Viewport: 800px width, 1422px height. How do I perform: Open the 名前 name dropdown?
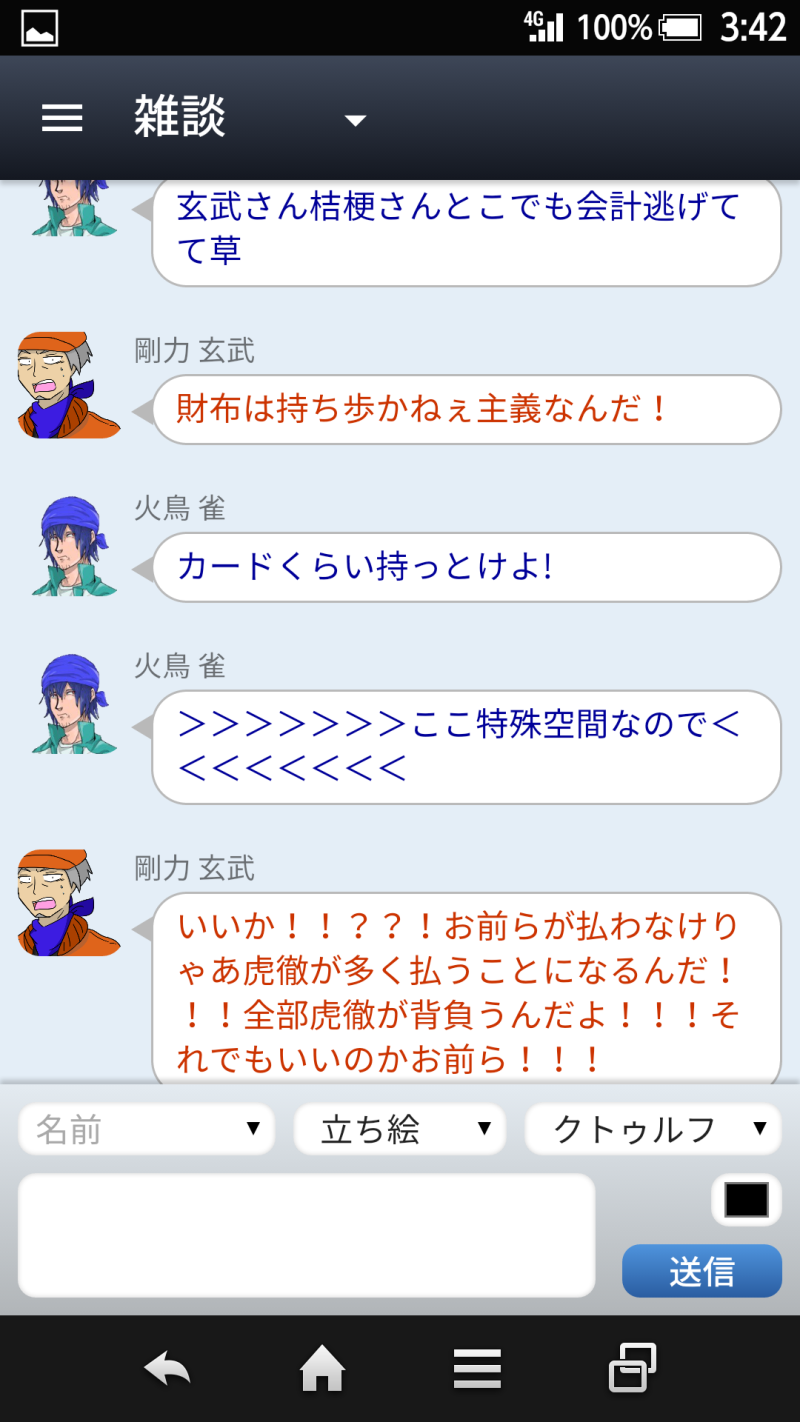146,1130
